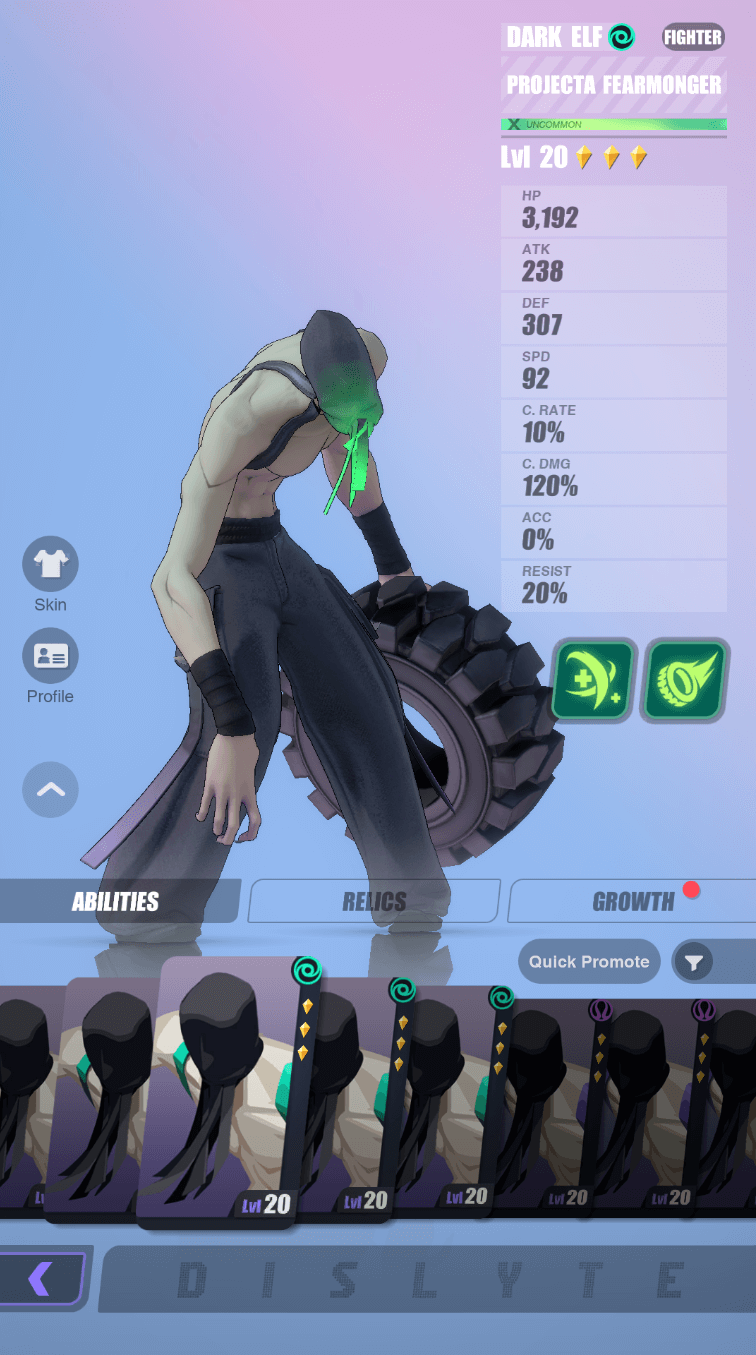View the rolling tire skill icon
The image size is (756, 1355).
(685, 681)
